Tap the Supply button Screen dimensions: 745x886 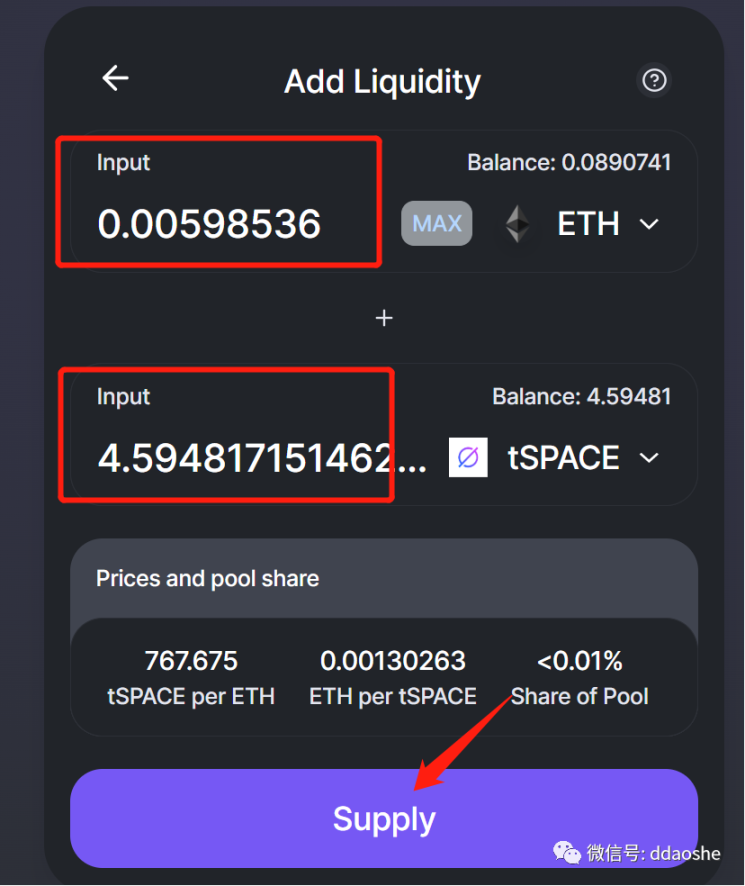[x=384, y=819]
